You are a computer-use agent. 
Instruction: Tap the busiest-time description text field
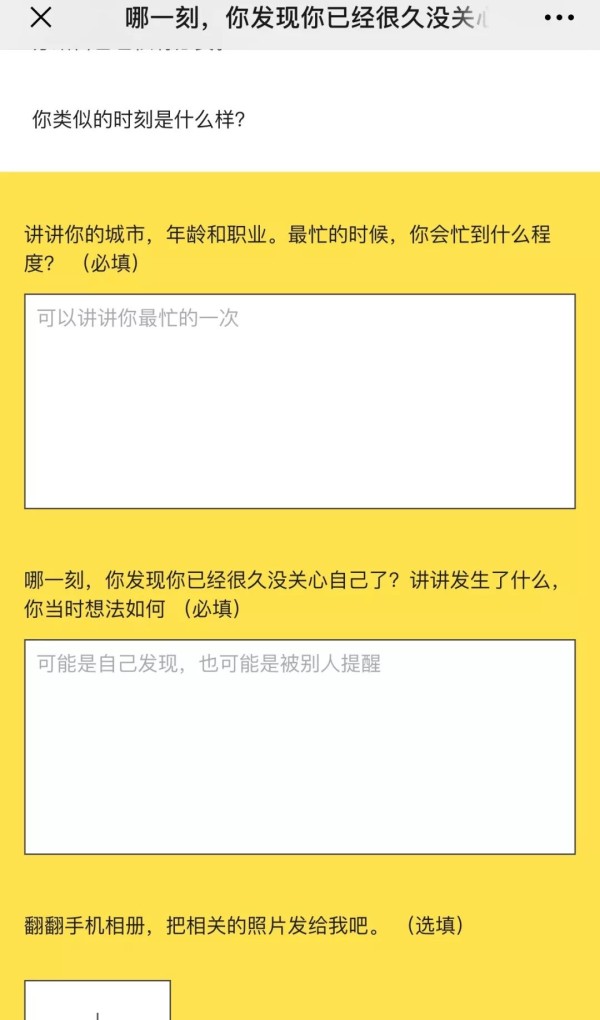(x=300, y=401)
